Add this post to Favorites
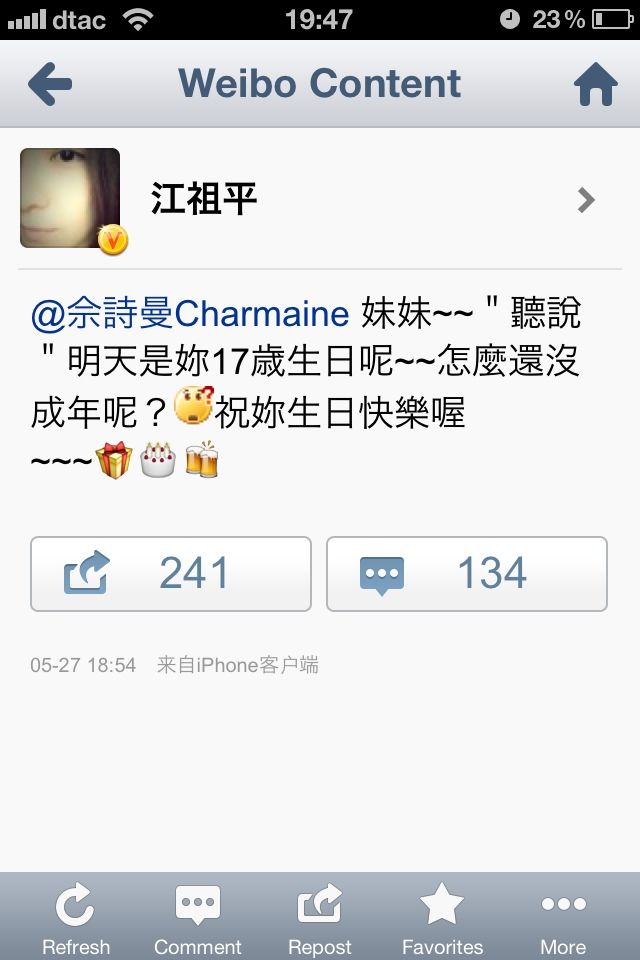 [x=442, y=918]
